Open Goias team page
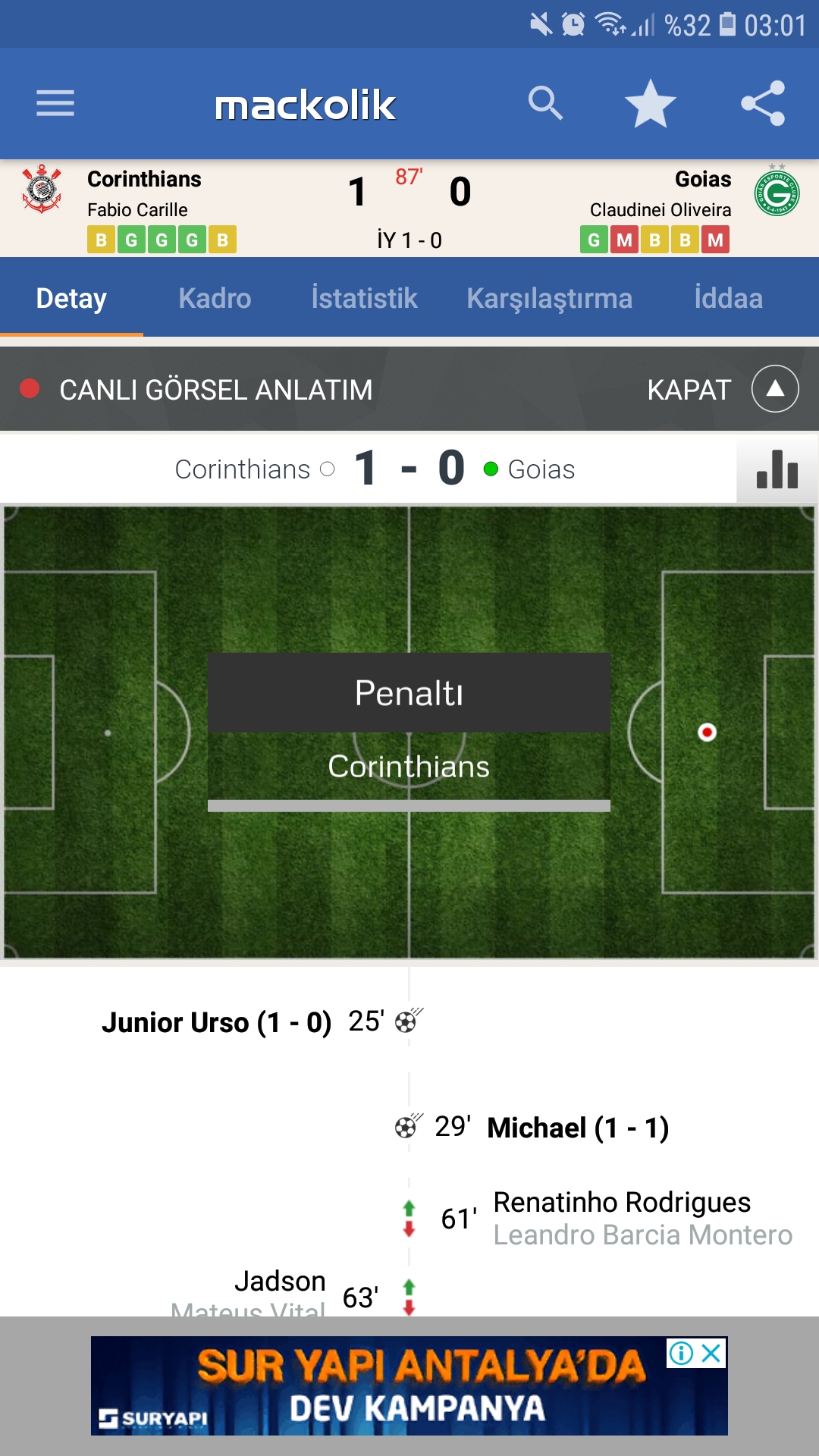This screenshot has height=1456, width=819. point(703,179)
